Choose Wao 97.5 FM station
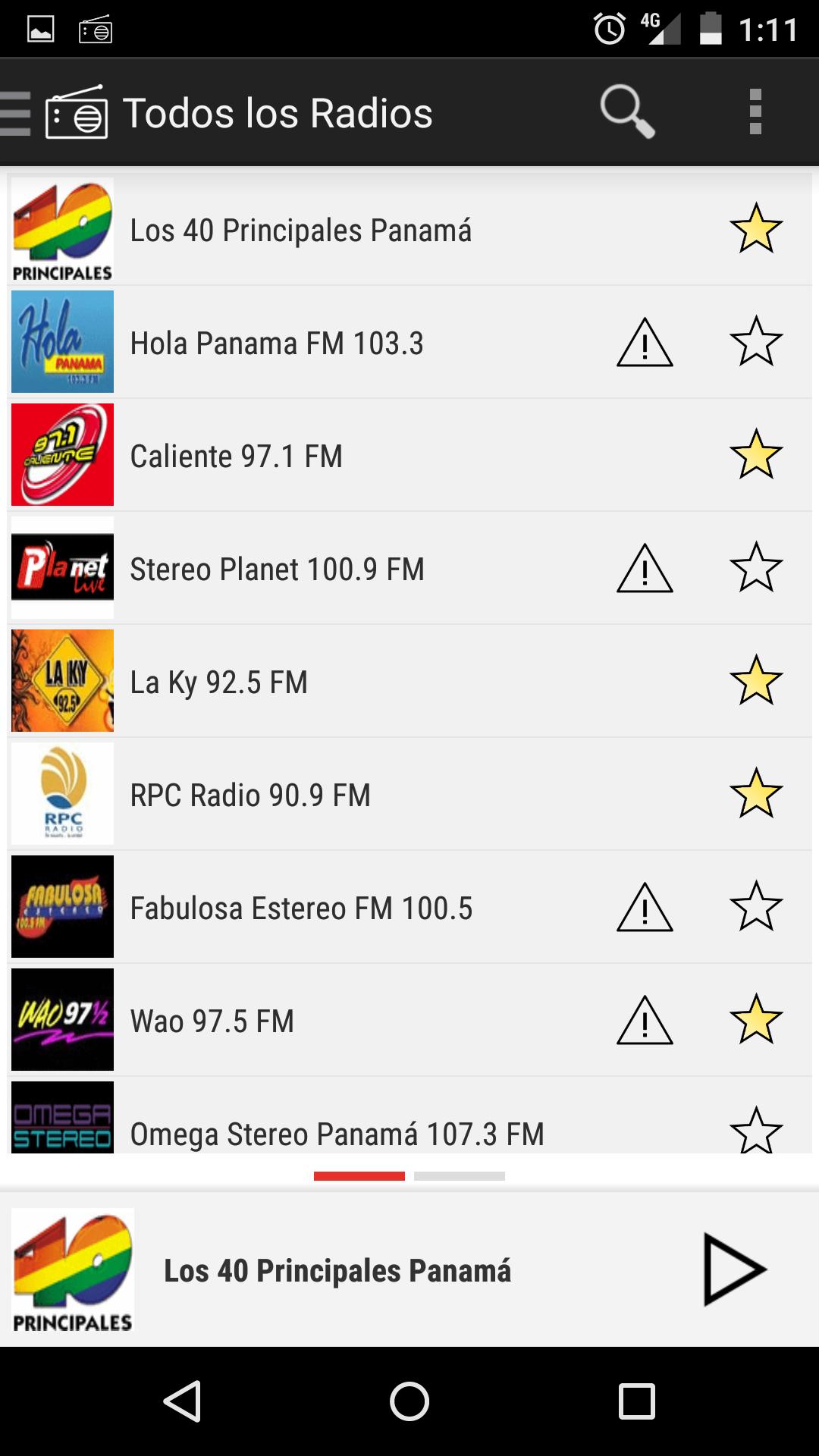This screenshot has height=1456, width=819. (409, 1020)
